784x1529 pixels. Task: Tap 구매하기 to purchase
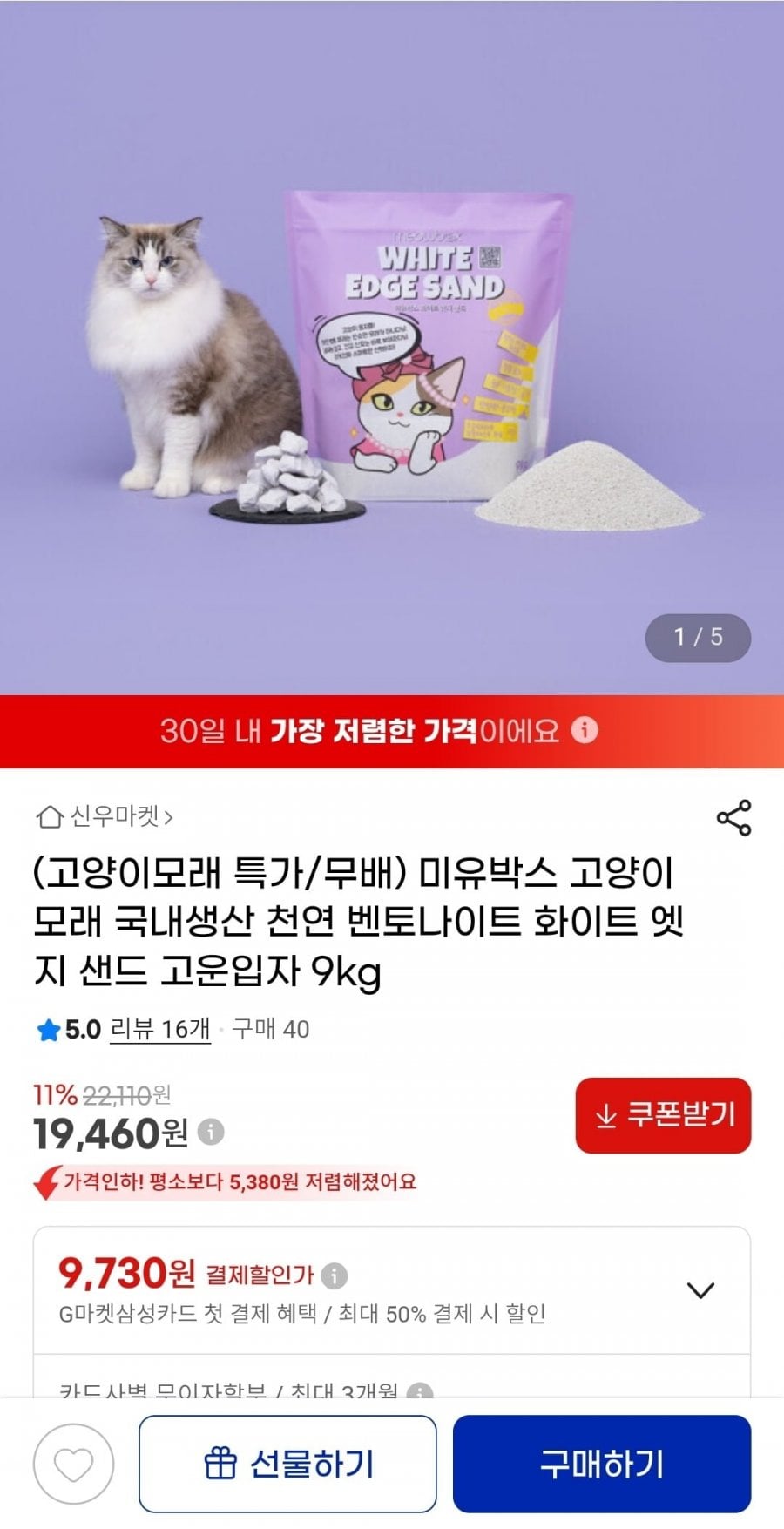(601, 1464)
